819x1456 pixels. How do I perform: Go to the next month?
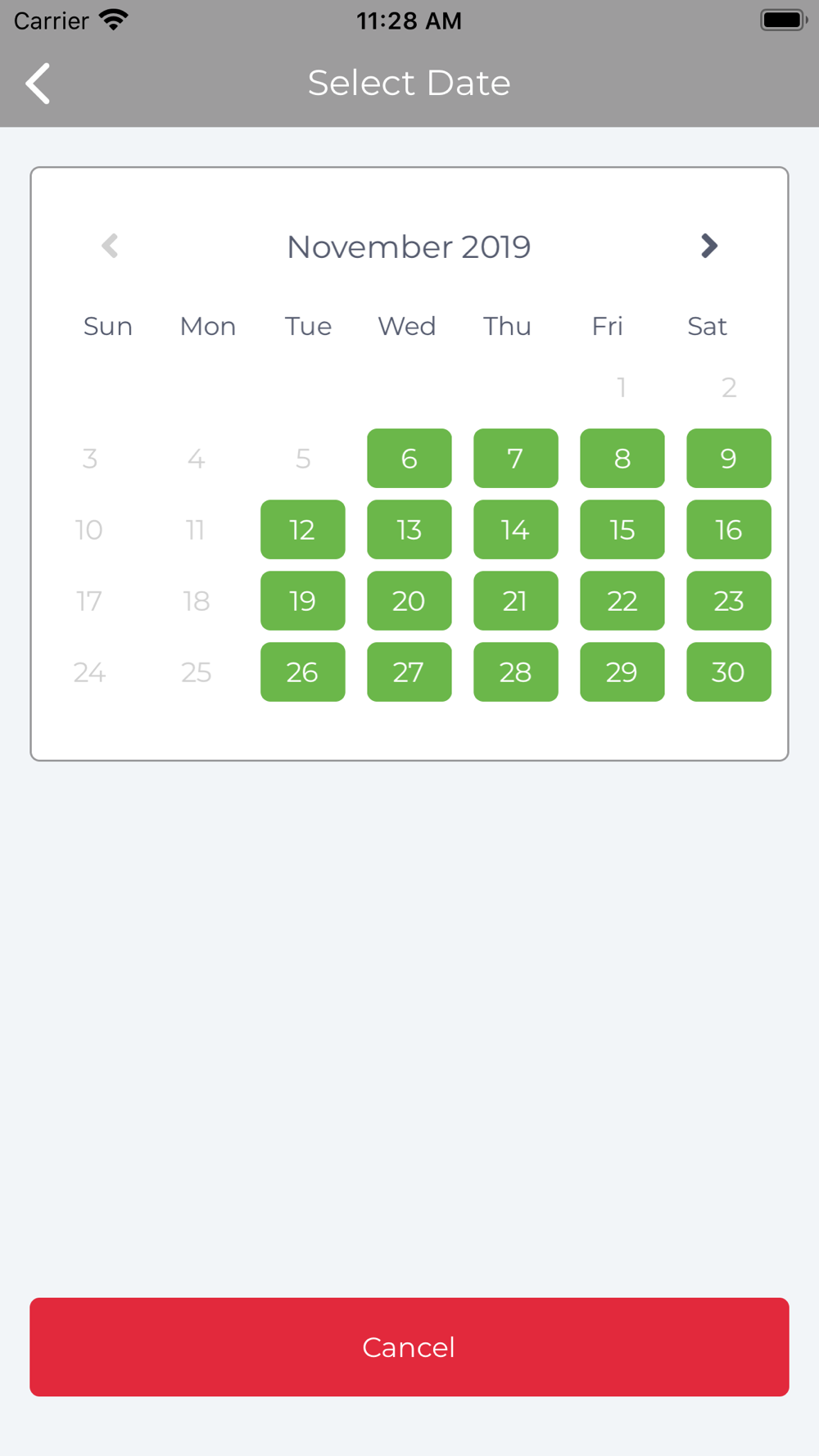tap(709, 246)
